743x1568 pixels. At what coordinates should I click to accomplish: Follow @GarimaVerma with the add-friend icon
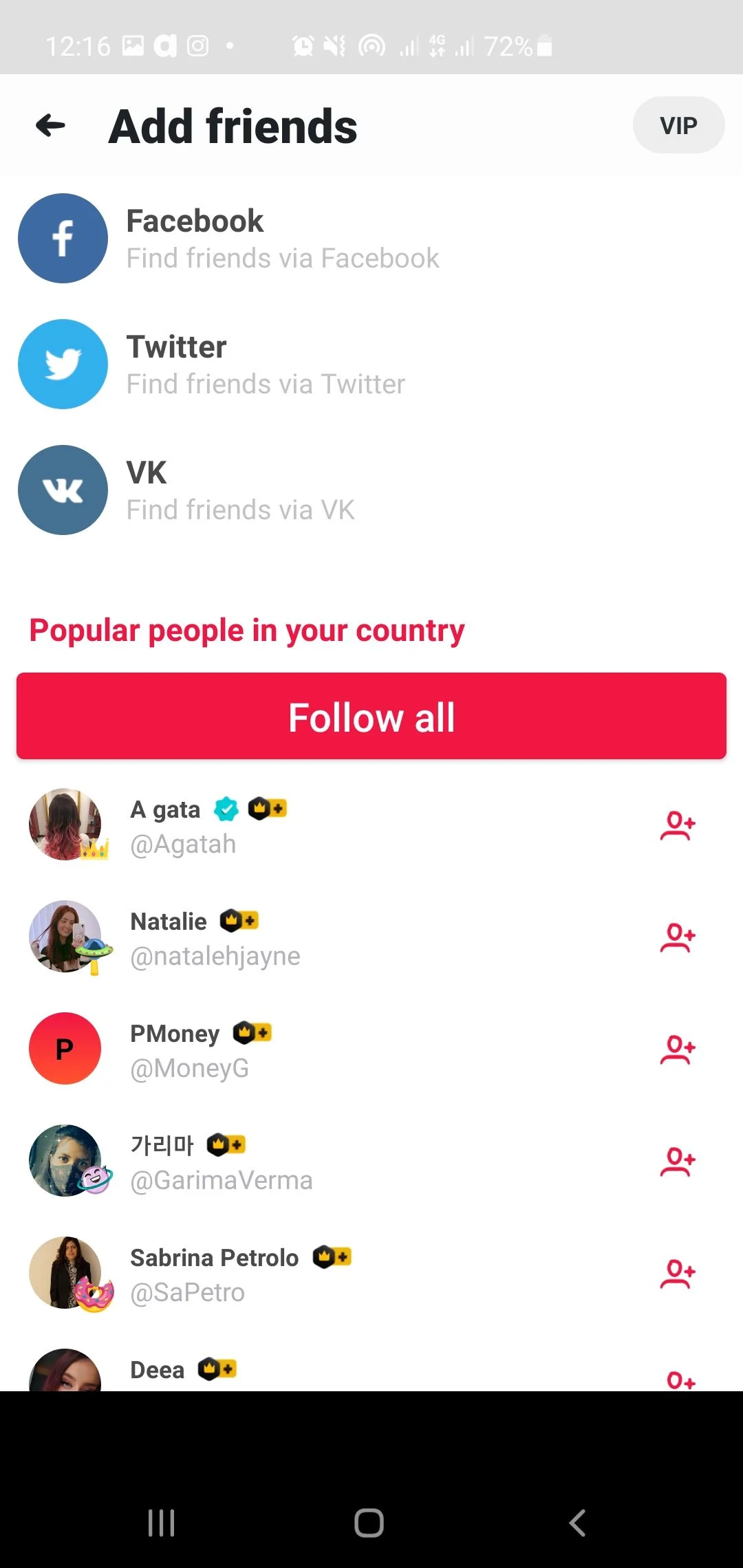tap(678, 1162)
